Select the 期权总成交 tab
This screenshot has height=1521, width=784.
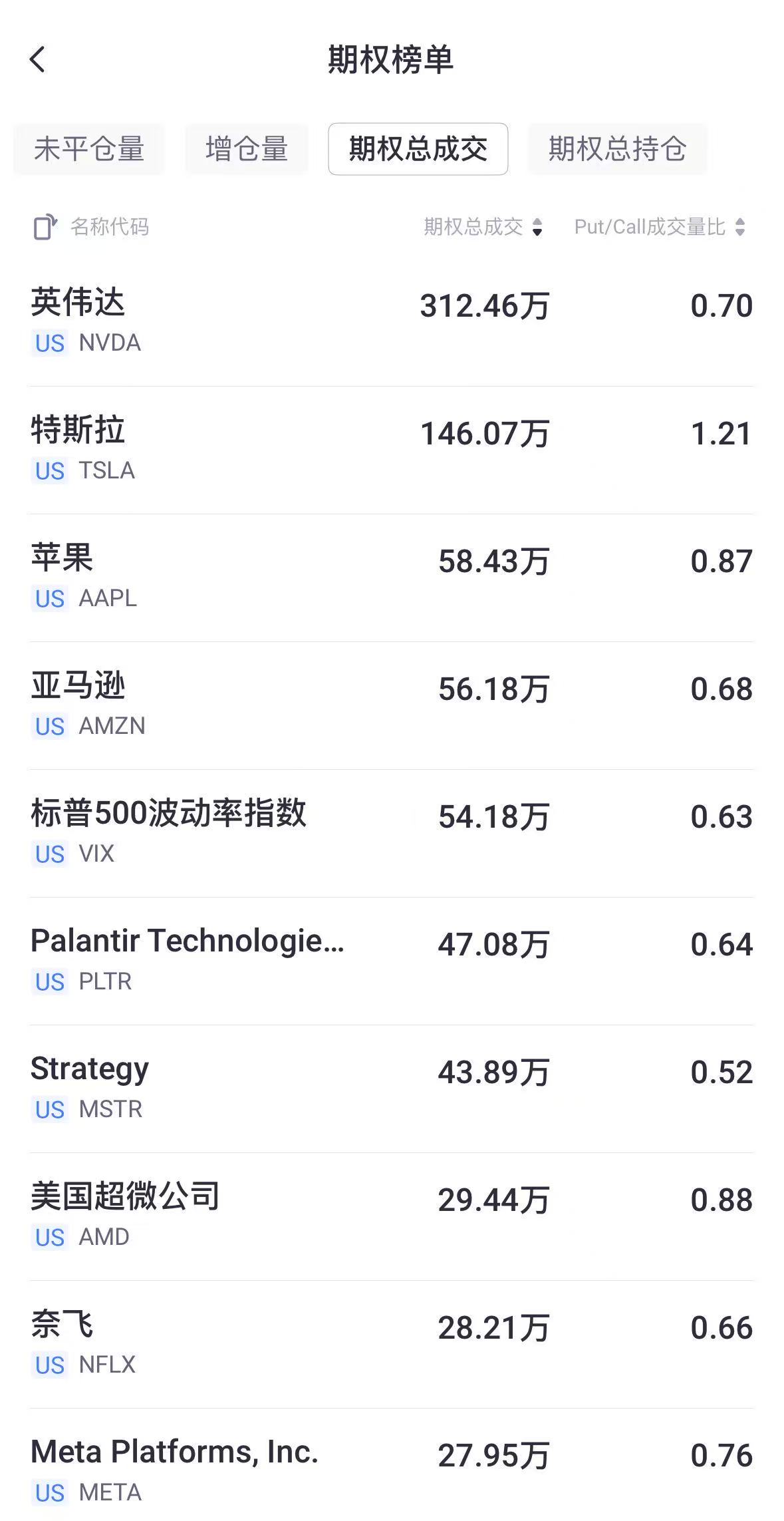coord(418,149)
